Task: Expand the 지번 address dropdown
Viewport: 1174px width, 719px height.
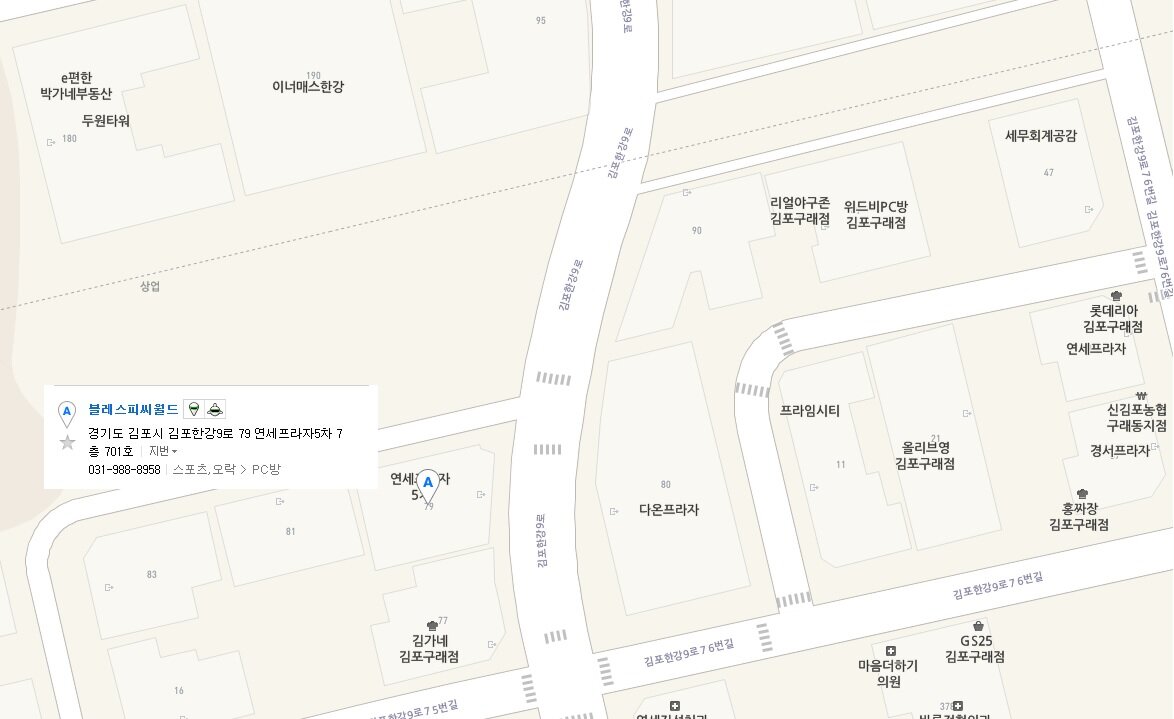Action: tap(163, 452)
